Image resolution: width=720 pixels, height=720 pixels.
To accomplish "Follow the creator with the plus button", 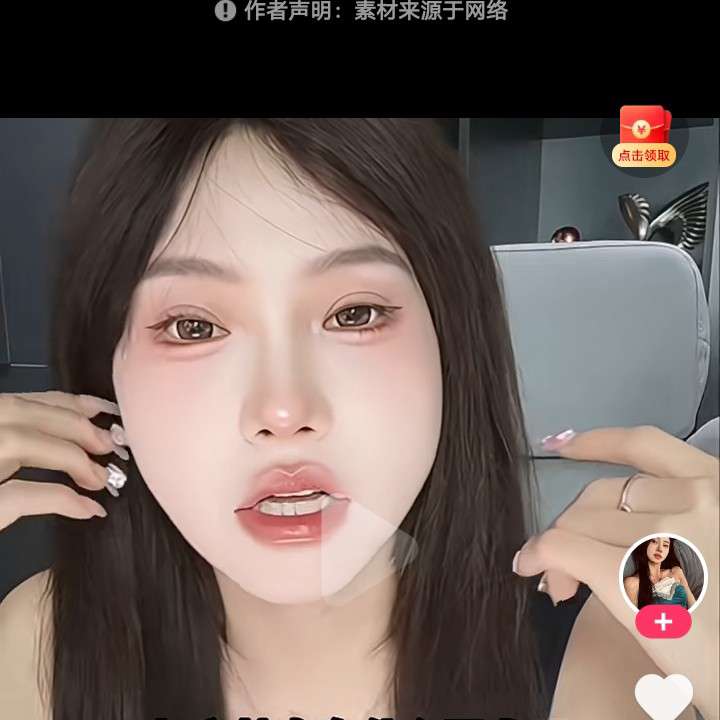I will coord(663,622).
